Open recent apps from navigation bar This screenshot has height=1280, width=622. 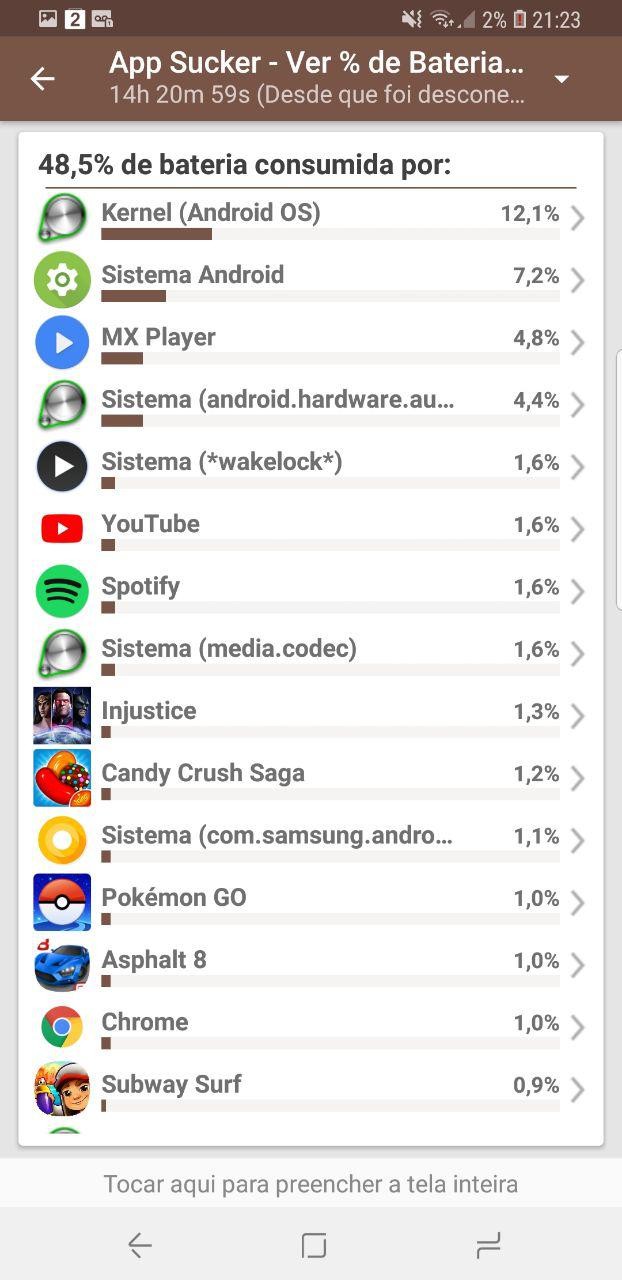pos(488,1245)
